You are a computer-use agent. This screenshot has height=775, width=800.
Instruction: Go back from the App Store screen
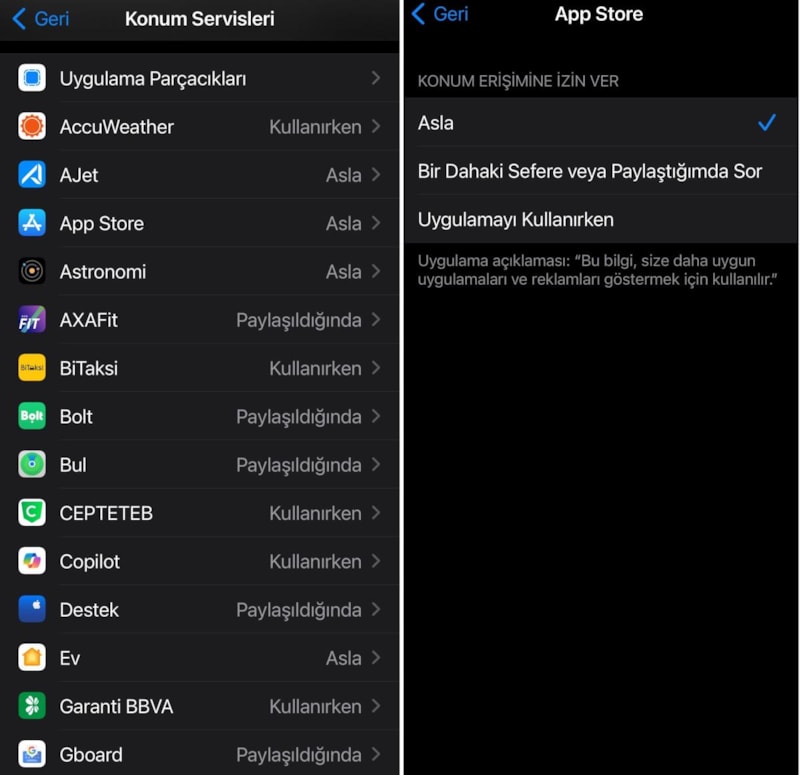[x=440, y=14]
